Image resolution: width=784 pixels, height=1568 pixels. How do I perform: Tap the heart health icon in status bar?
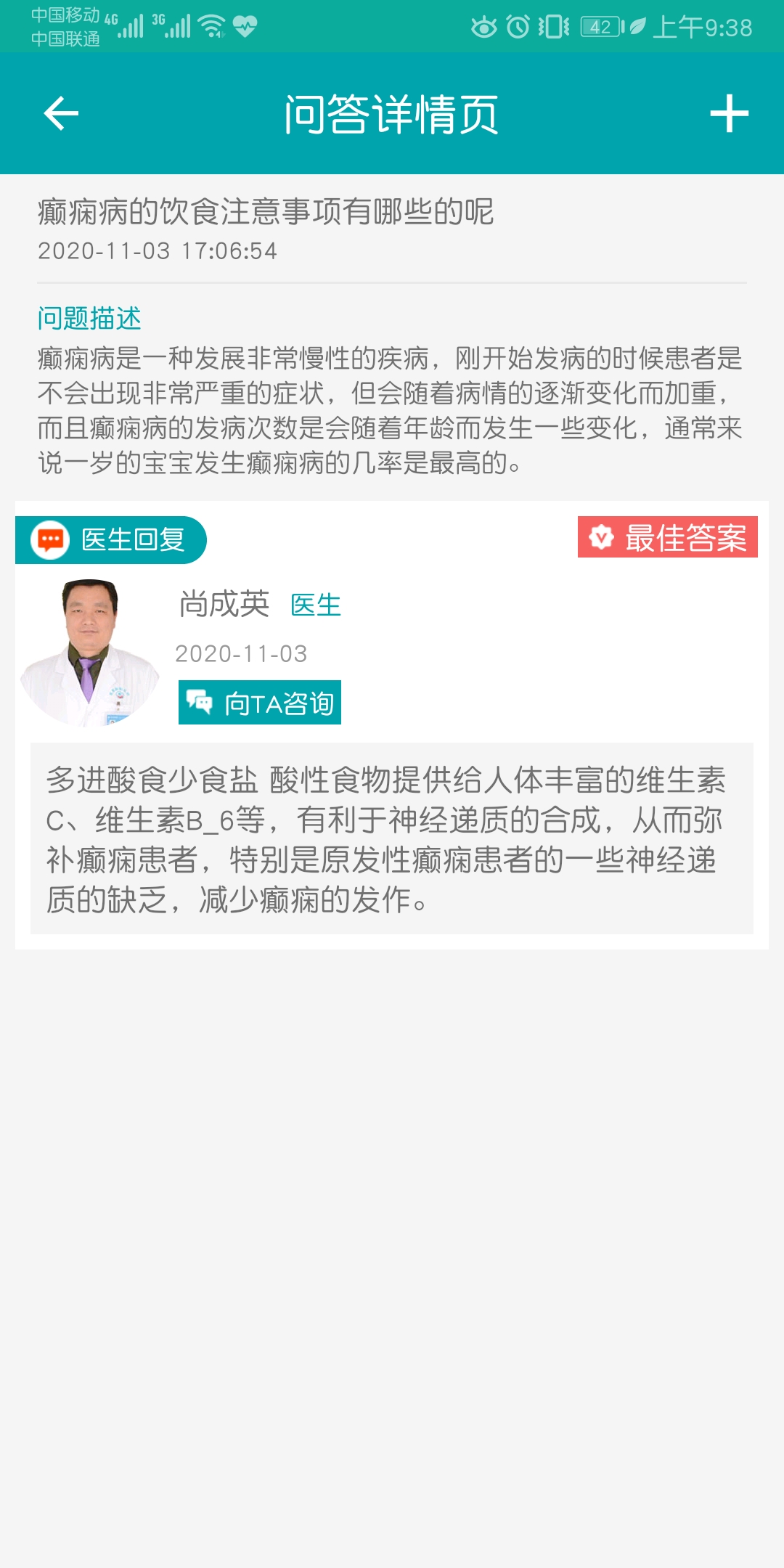click(x=246, y=24)
